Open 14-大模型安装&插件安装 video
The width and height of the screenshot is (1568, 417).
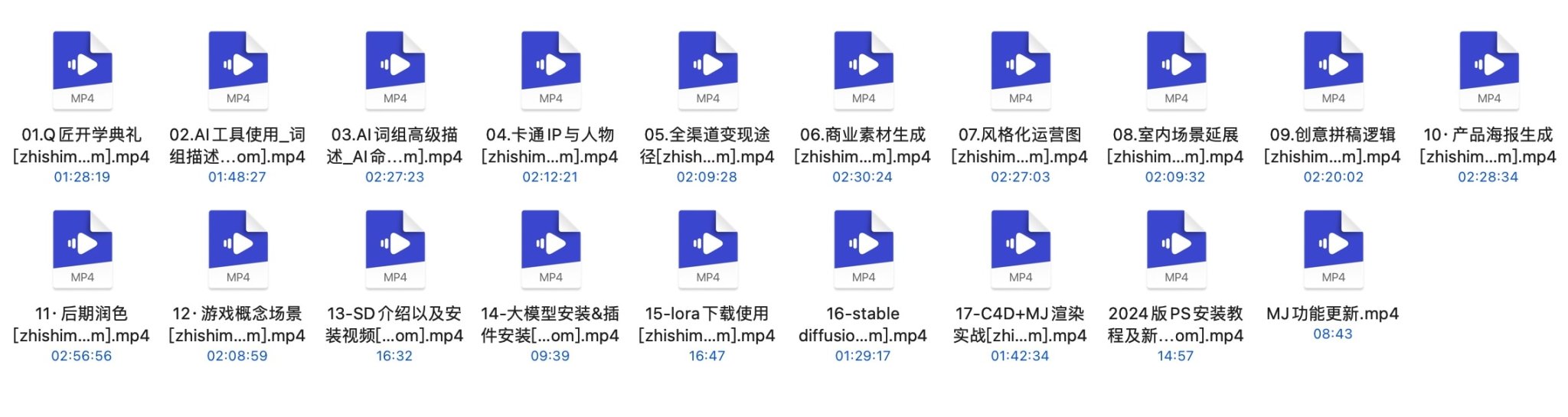[550, 249]
